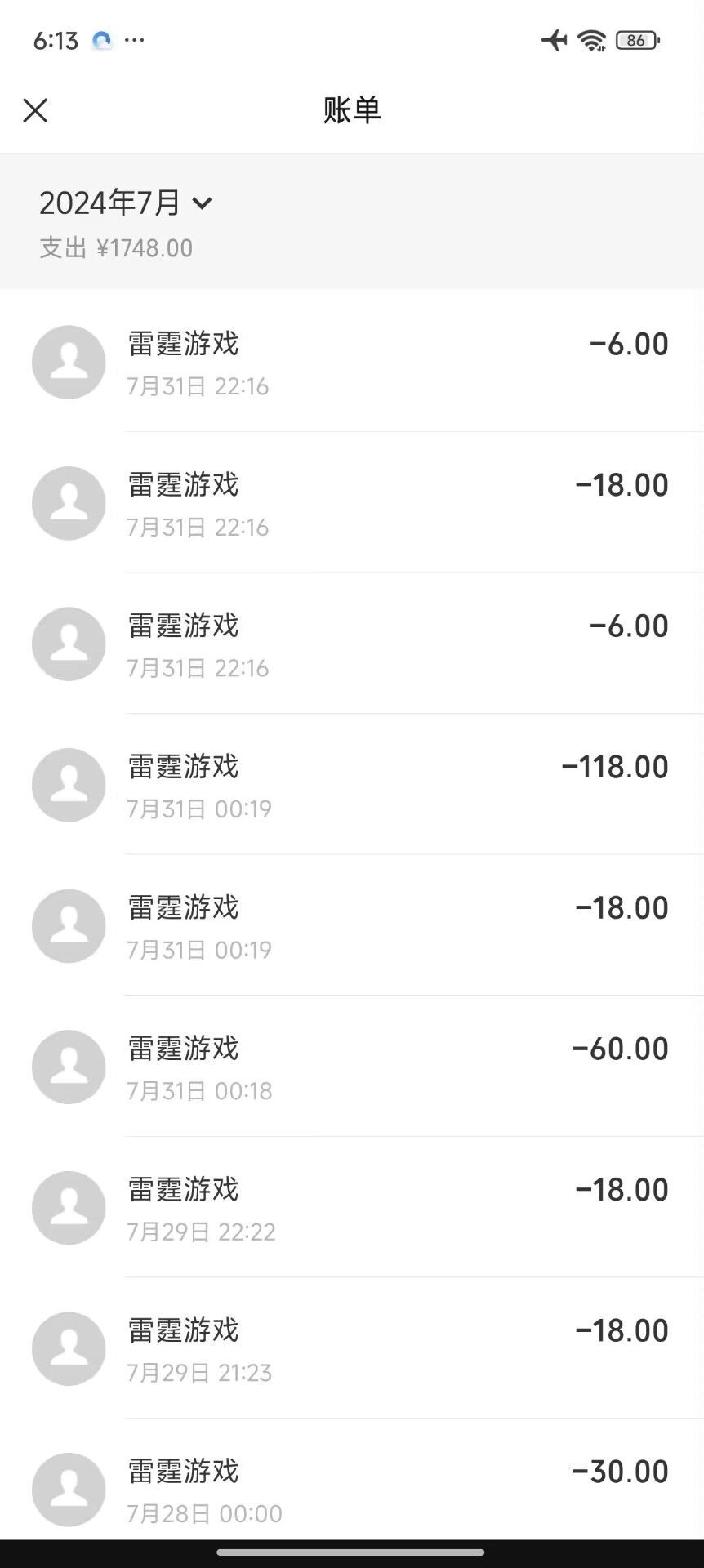Tap the avatar beside the 21:23 transaction
The height and width of the screenshot is (1568, 704).
(69, 1348)
